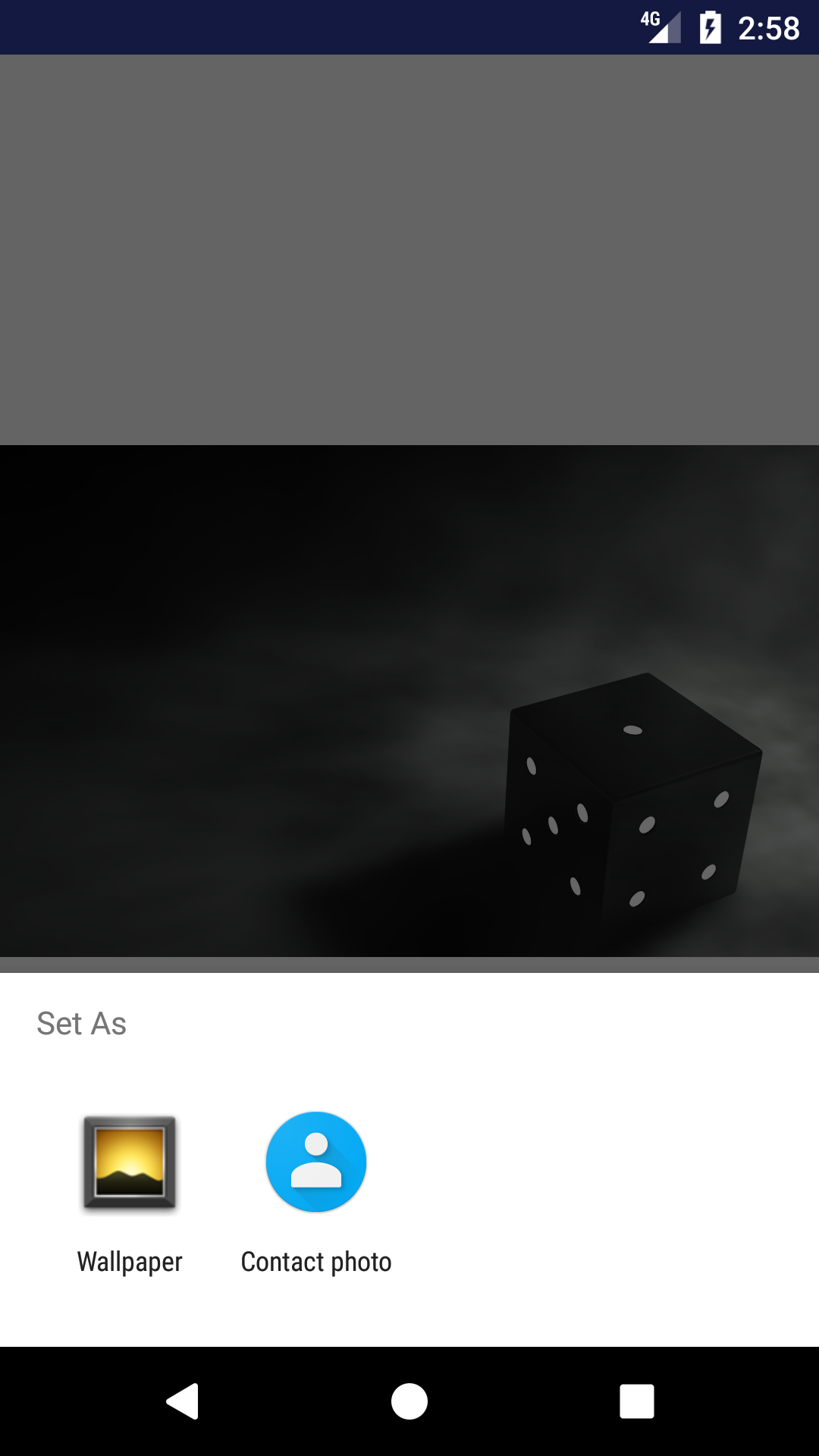
Task: Tap the Contact photo label text
Action: coord(315,1261)
